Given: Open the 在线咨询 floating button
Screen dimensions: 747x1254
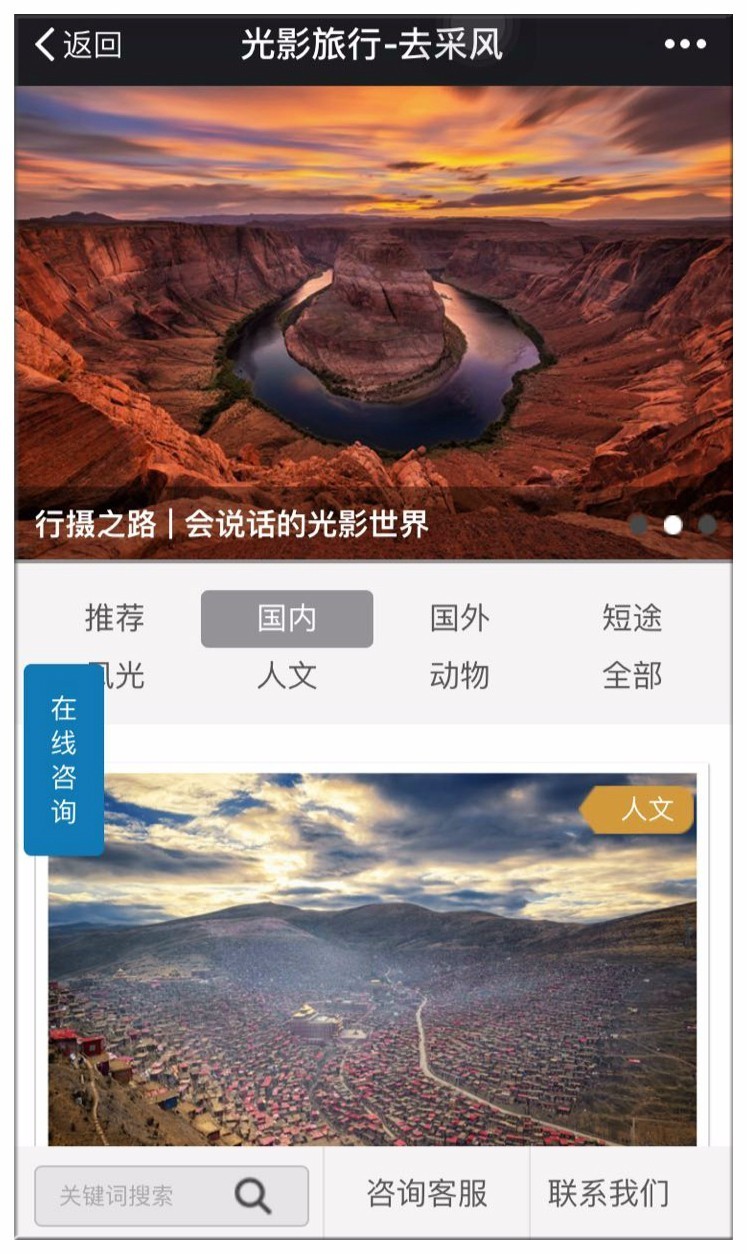Looking at the screenshot, I should [x=64, y=760].
